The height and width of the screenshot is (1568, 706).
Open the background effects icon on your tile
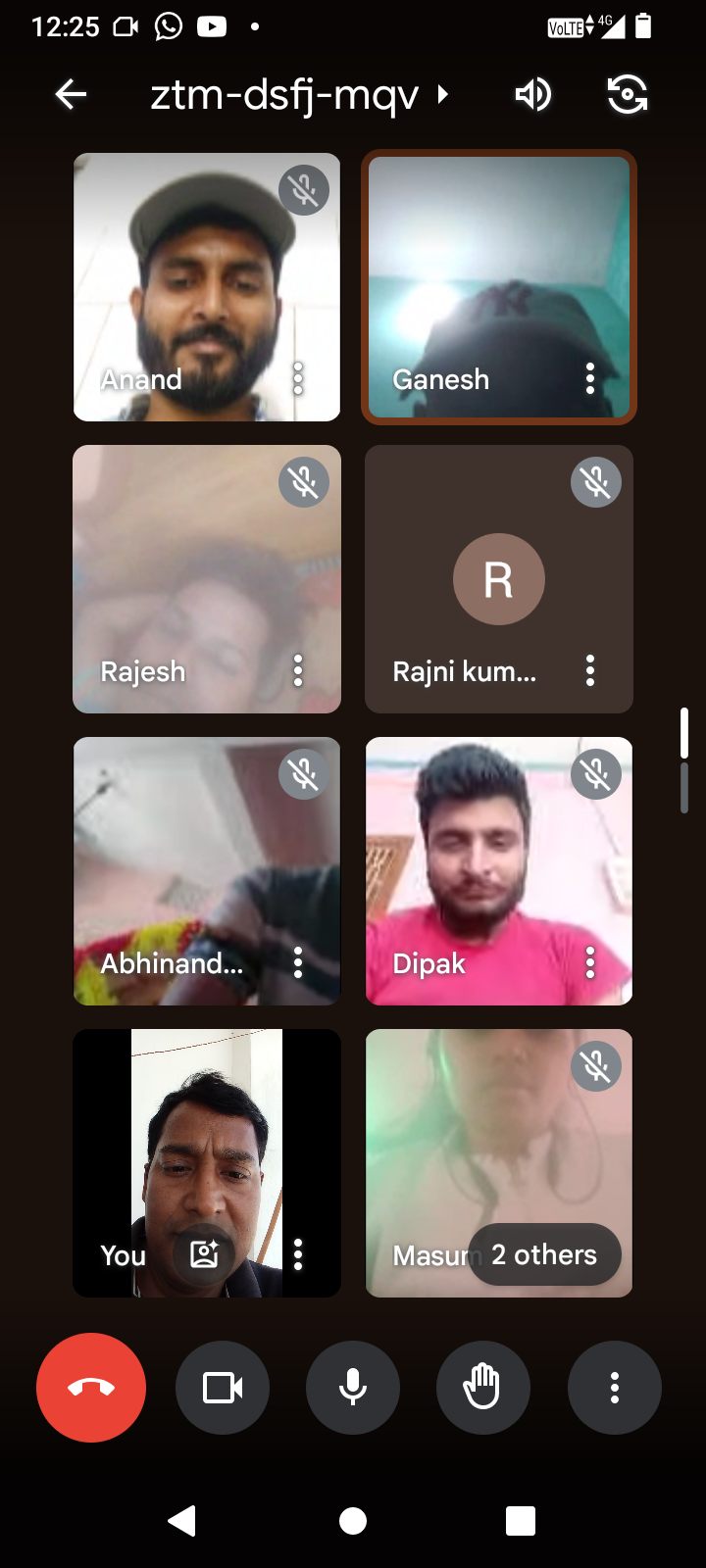tap(204, 1254)
